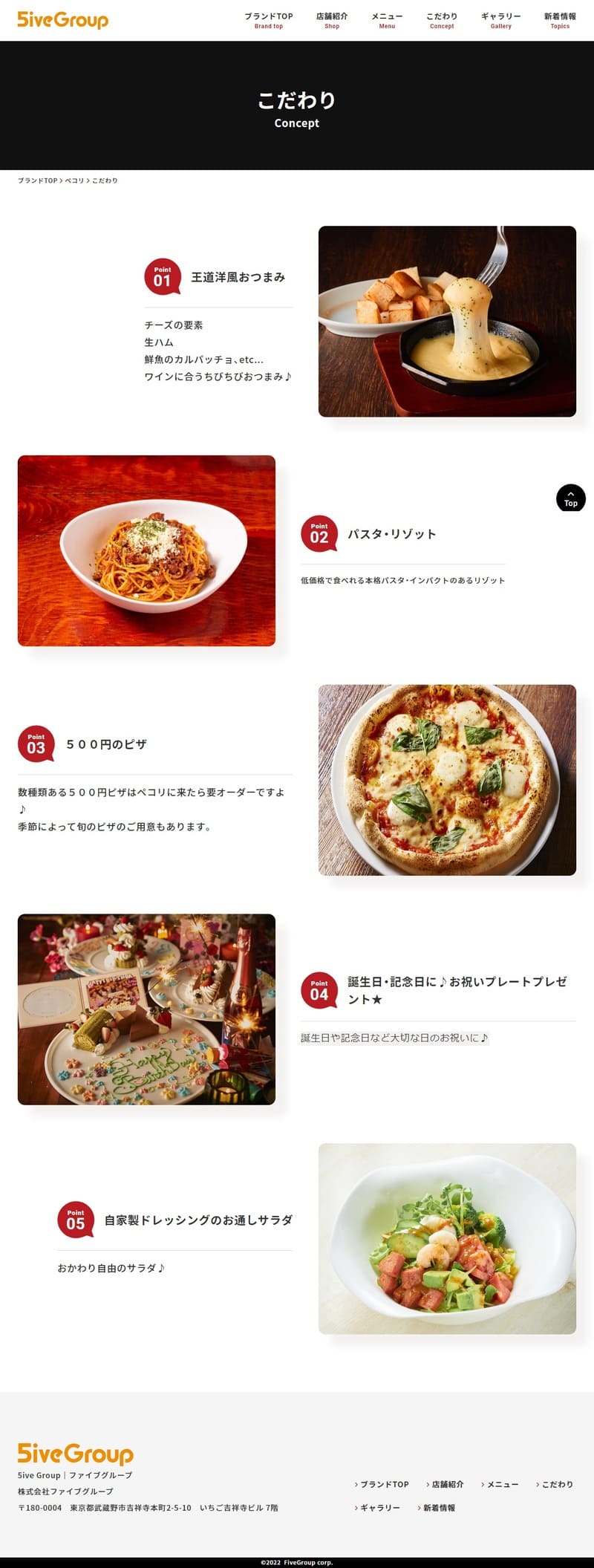
Task: Click the circular Top back-to-top button
Action: click(x=570, y=498)
